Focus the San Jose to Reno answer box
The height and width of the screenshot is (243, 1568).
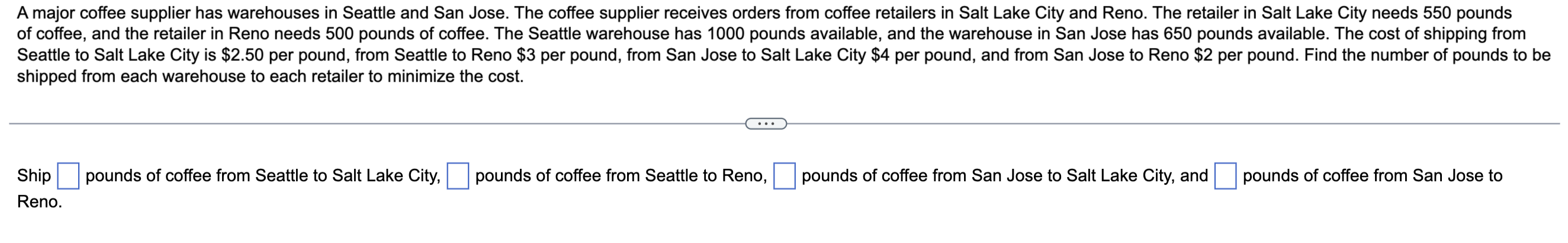(x=1225, y=176)
